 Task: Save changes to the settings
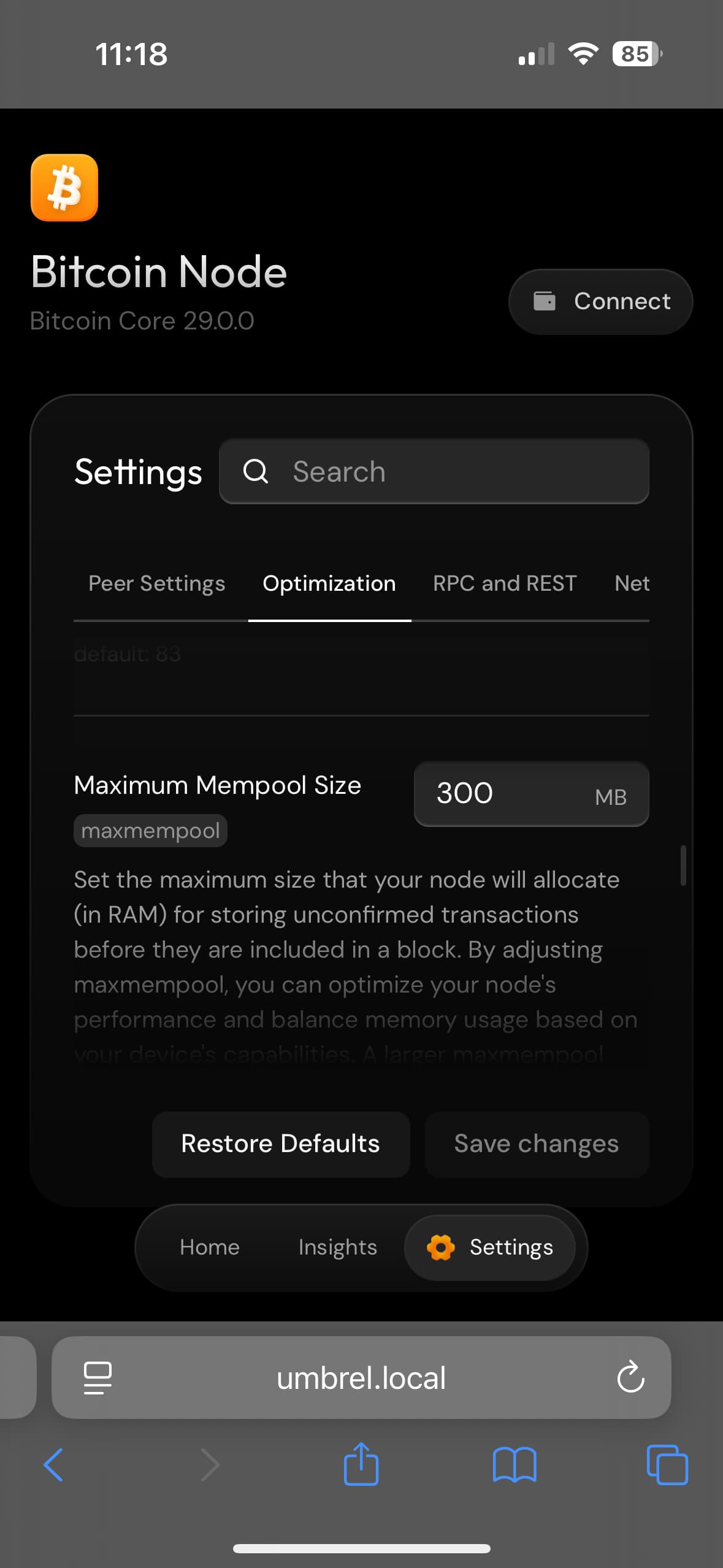tap(537, 1143)
